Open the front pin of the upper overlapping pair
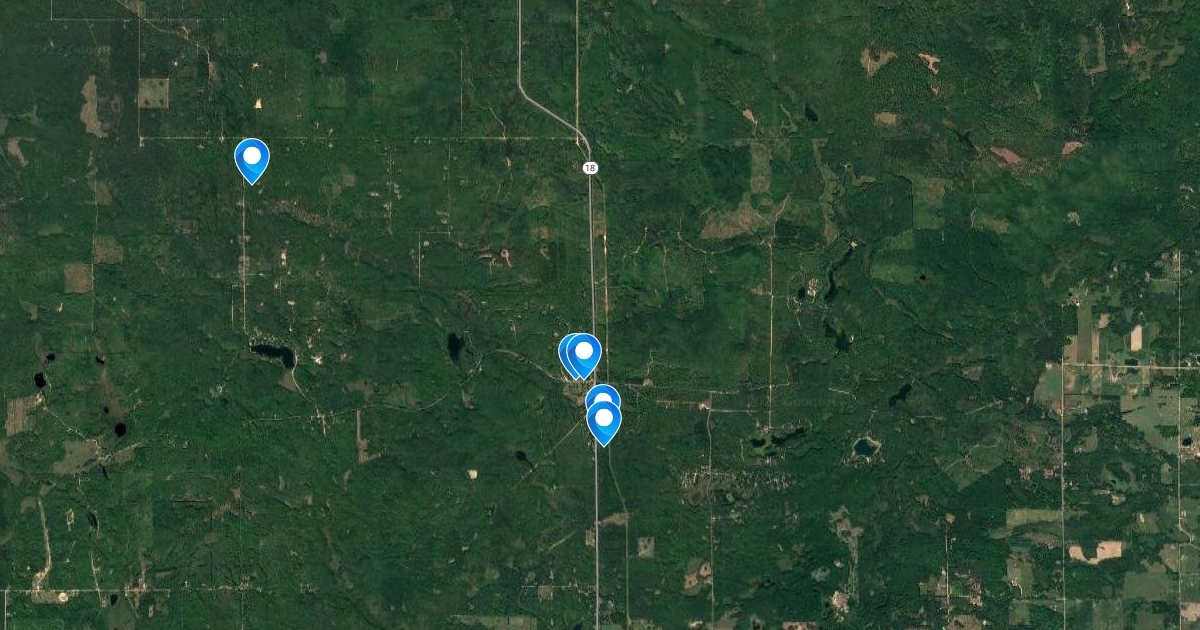The height and width of the screenshot is (630, 1200). 584,352
